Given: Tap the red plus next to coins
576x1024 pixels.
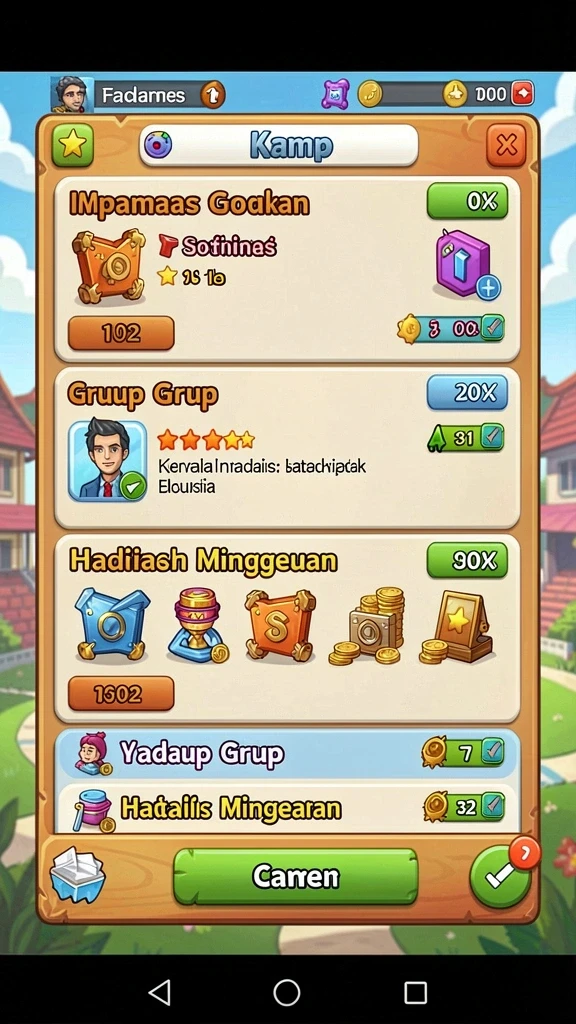Looking at the screenshot, I should coord(522,94).
